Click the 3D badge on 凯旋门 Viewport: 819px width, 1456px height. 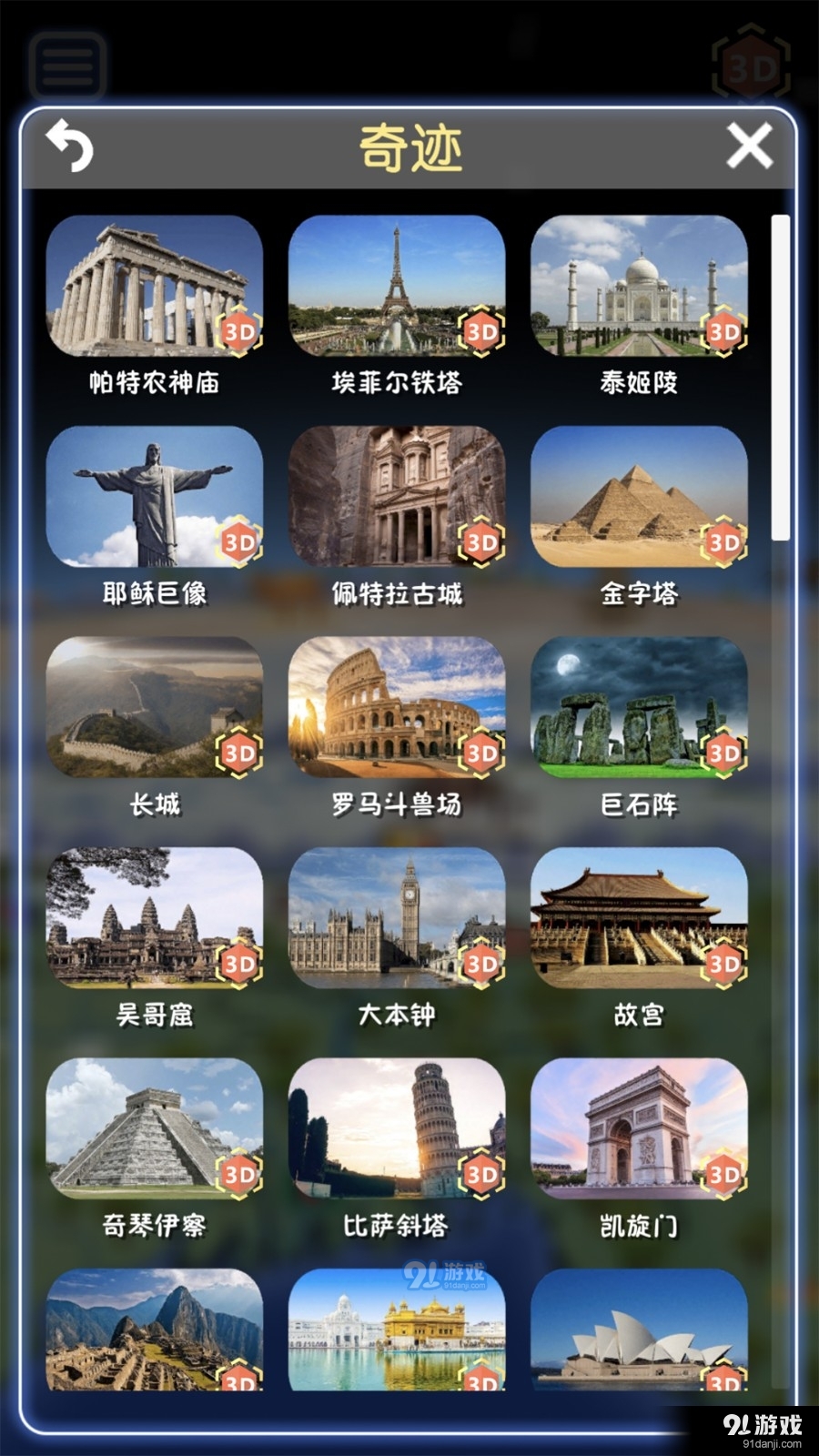click(x=724, y=1174)
